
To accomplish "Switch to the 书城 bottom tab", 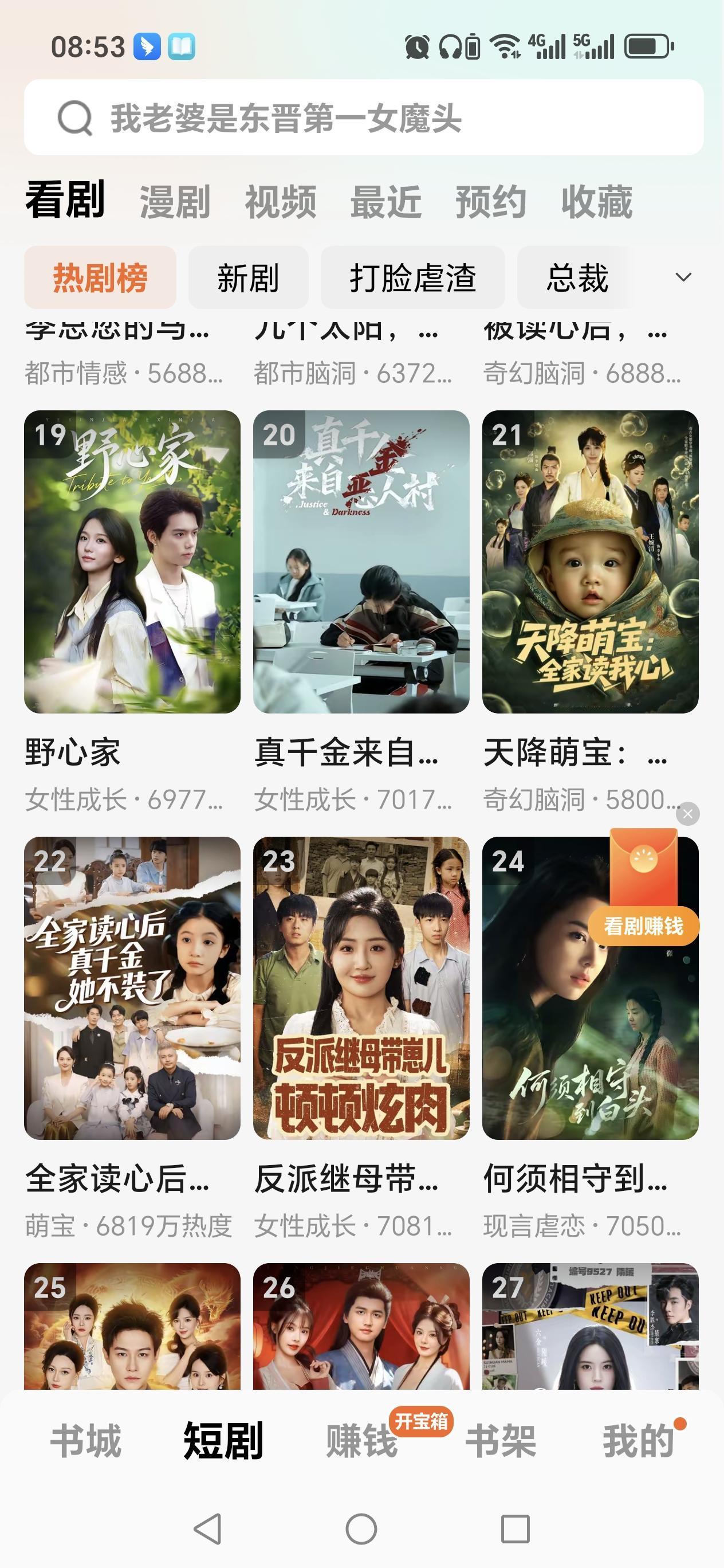I will [86, 1441].
